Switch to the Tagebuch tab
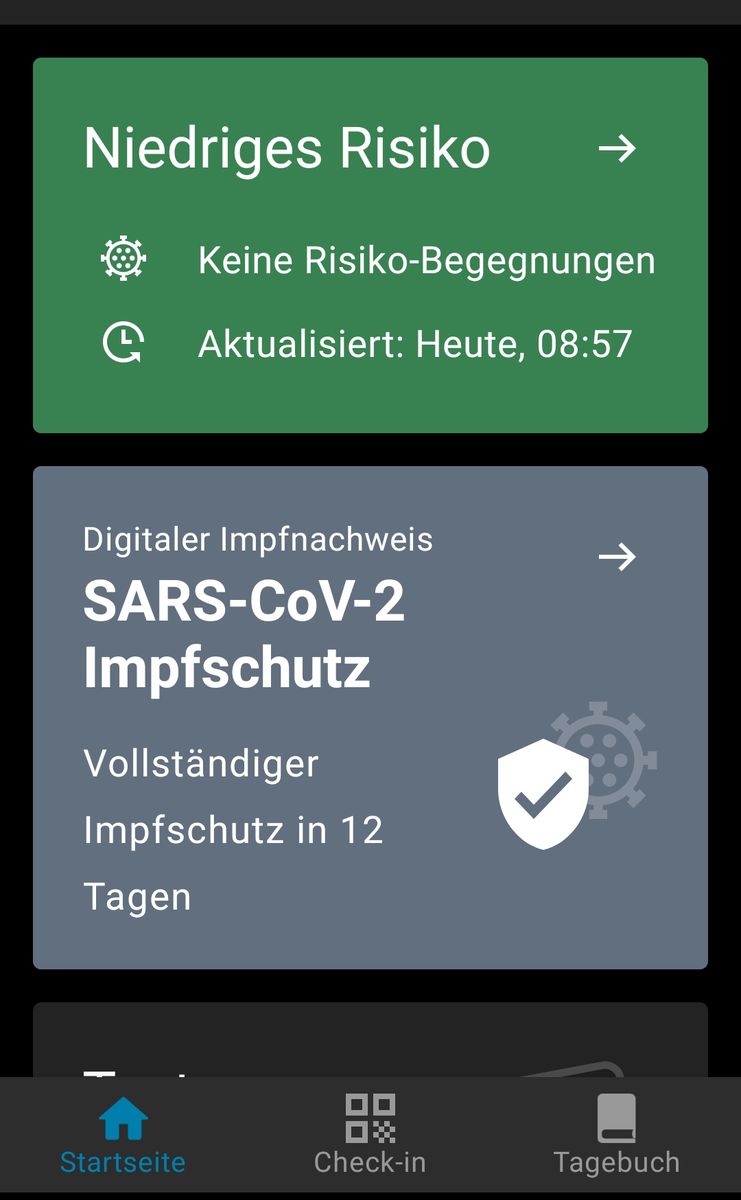Image resolution: width=741 pixels, height=1200 pixels. [x=616, y=1135]
